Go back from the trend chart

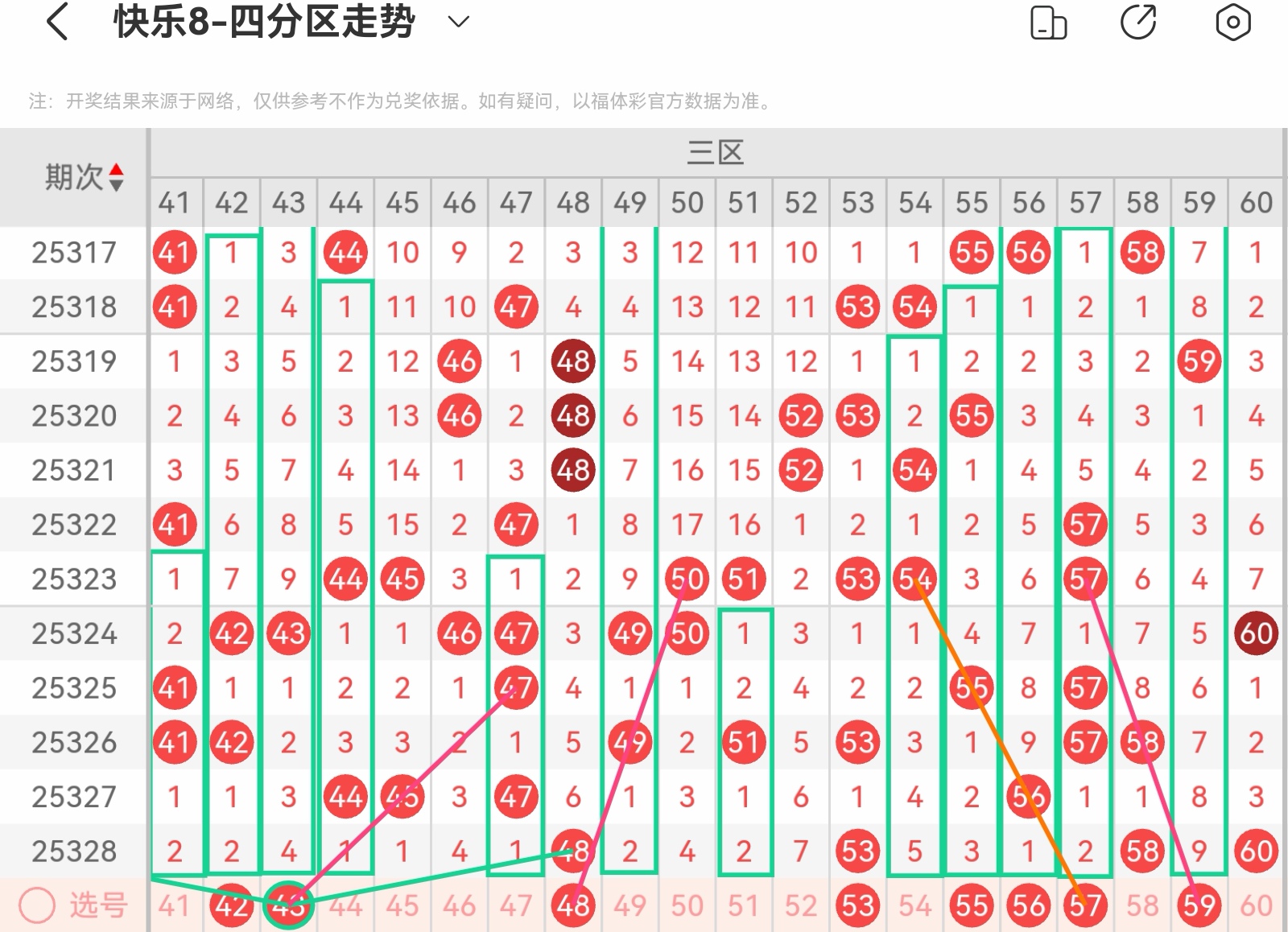click(57, 22)
